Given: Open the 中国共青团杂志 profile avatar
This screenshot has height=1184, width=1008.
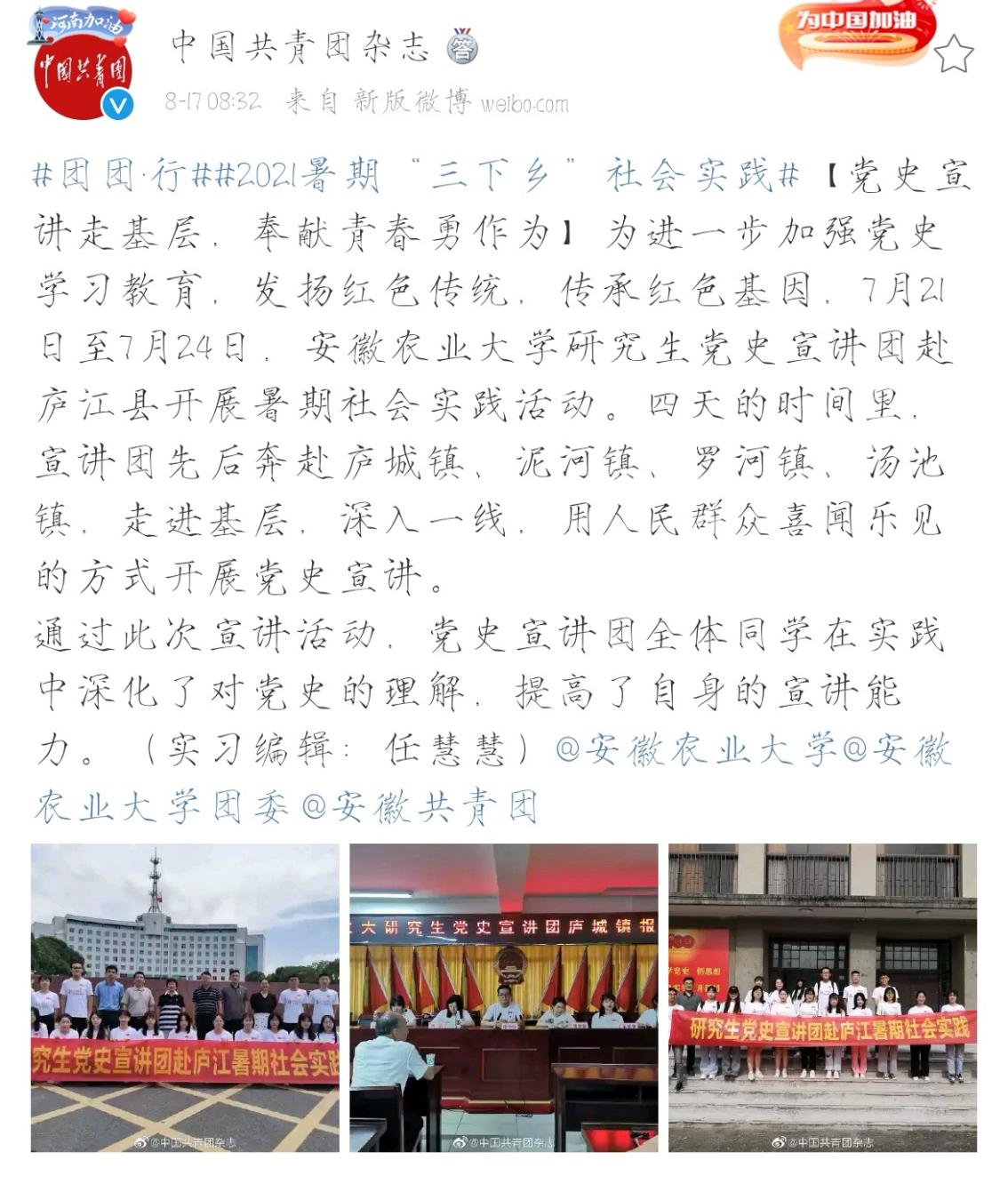Looking at the screenshot, I should point(81,67).
